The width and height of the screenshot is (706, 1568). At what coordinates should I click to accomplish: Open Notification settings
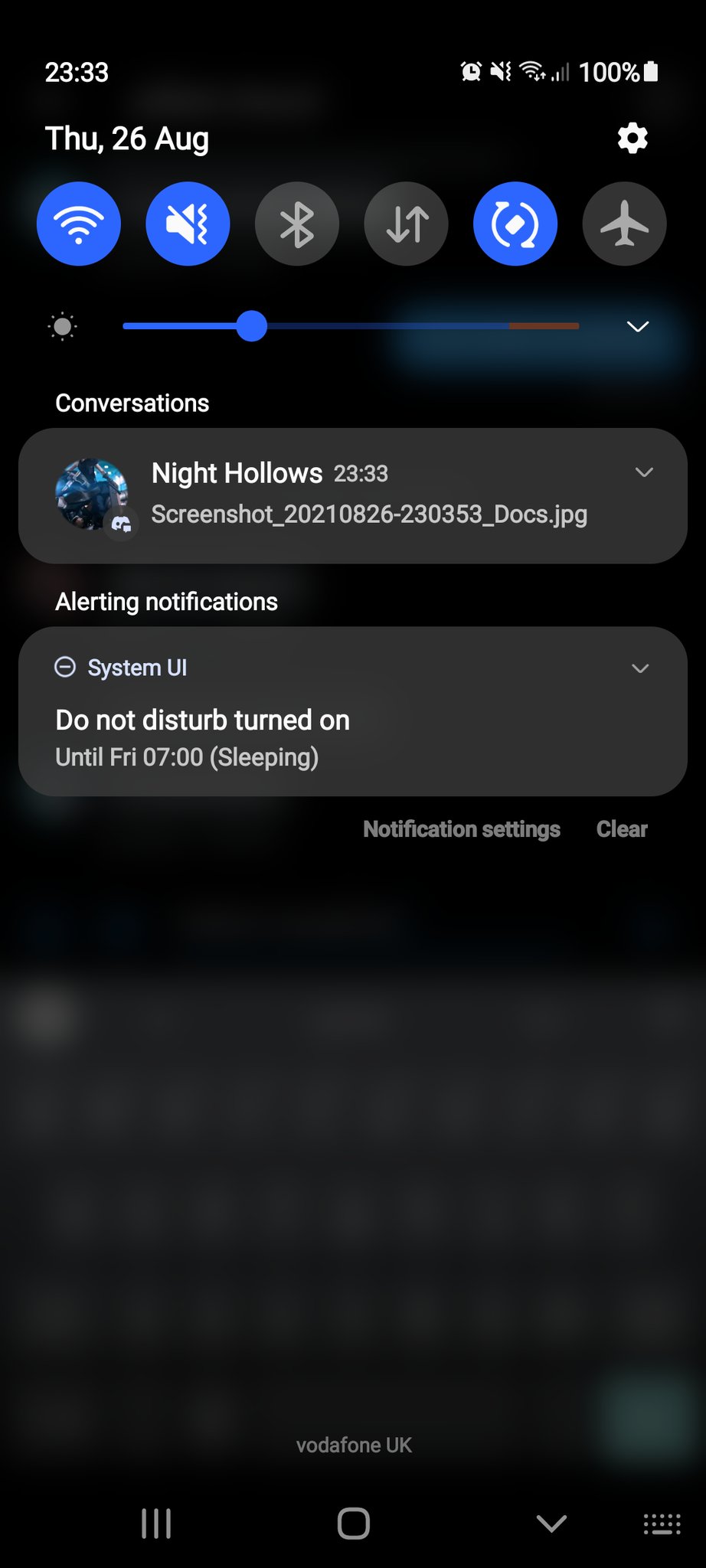coord(462,829)
